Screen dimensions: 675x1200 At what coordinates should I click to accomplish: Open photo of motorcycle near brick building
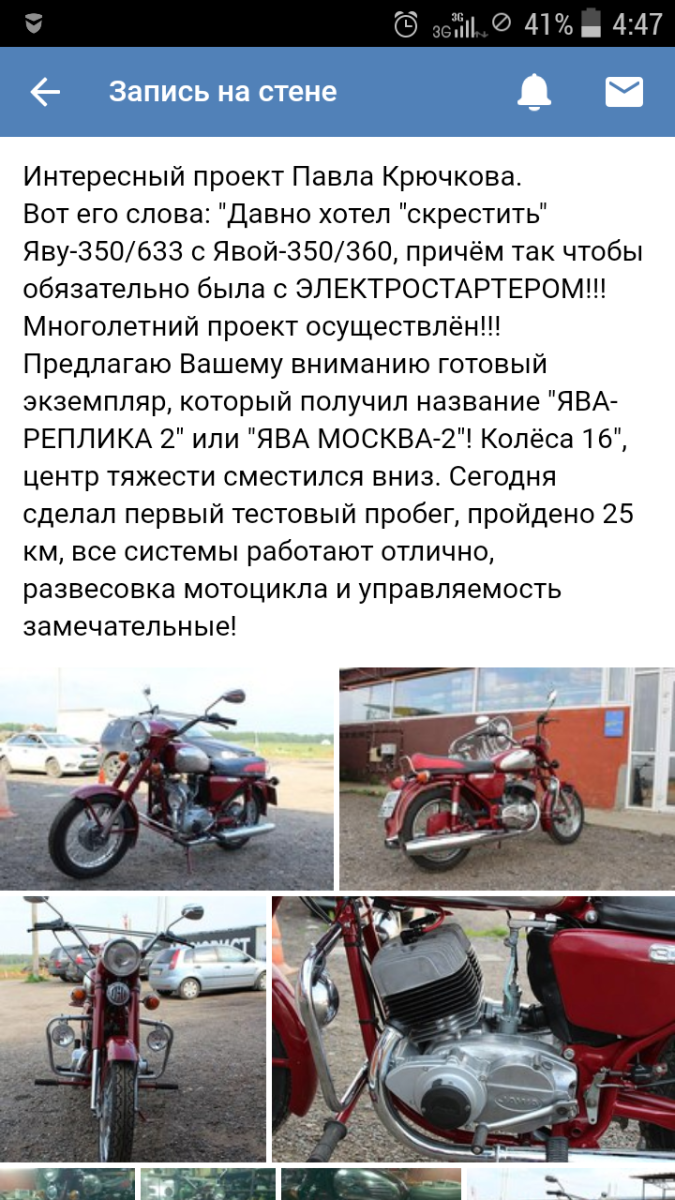(506, 779)
